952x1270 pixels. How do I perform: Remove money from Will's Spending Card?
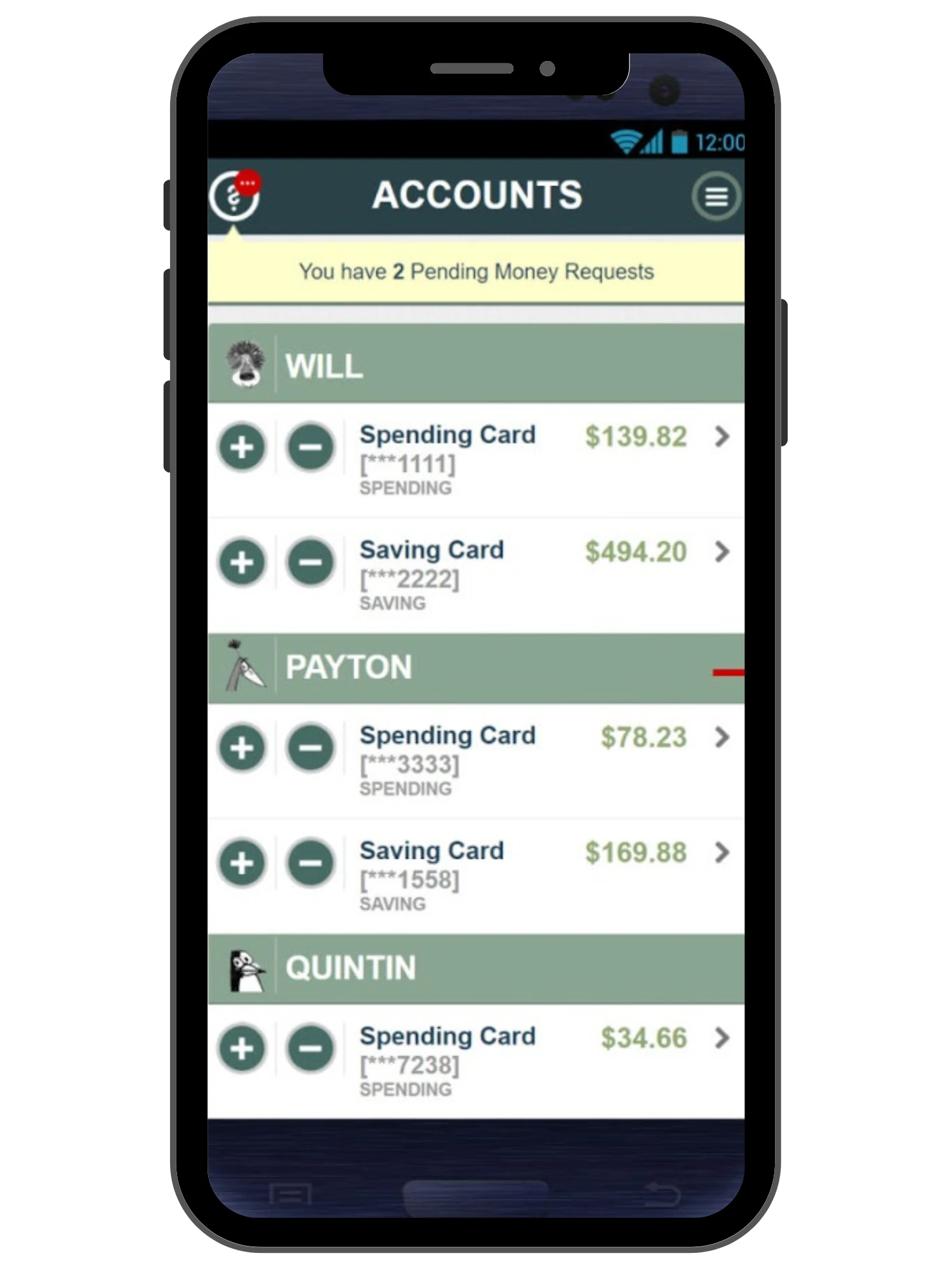point(310,448)
